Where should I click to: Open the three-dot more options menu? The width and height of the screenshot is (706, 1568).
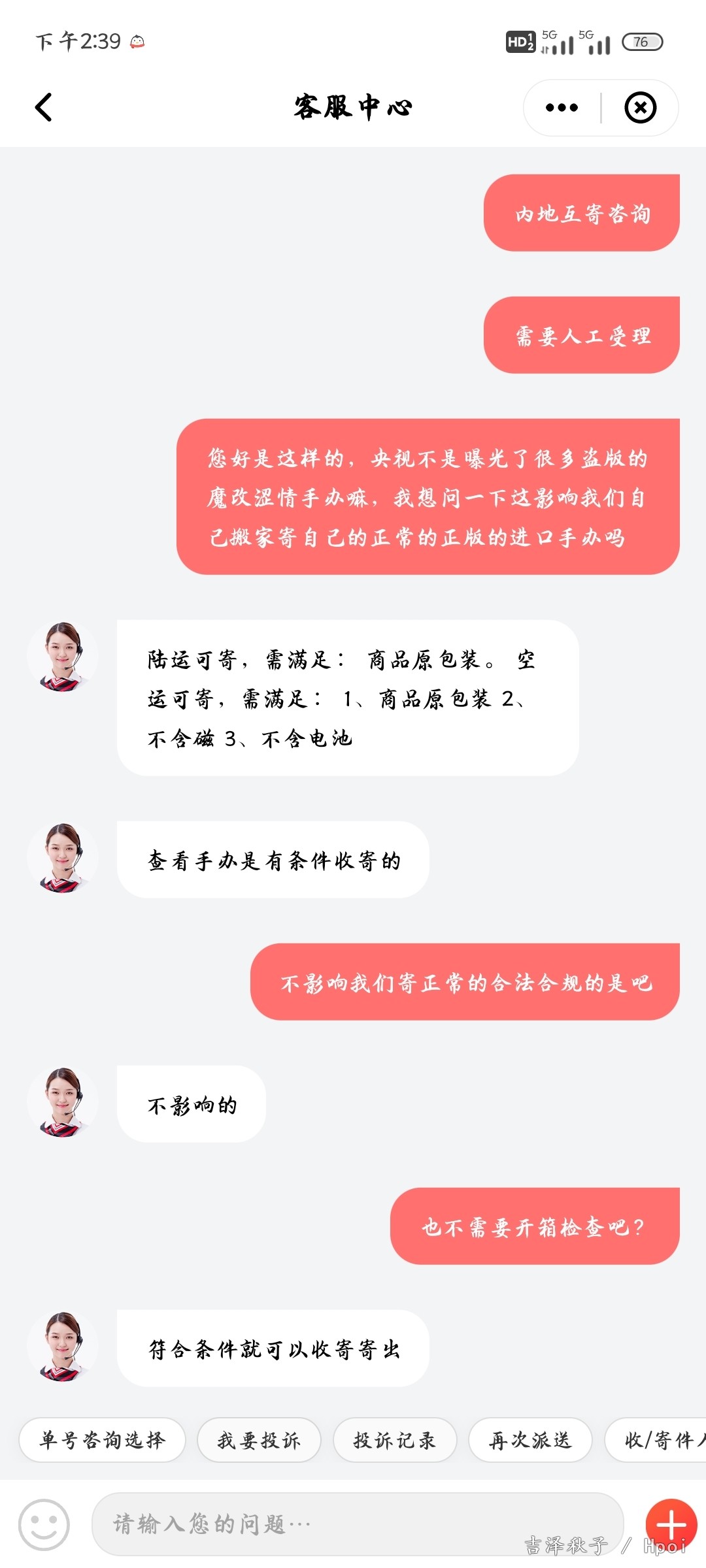click(x=562, y=108)
